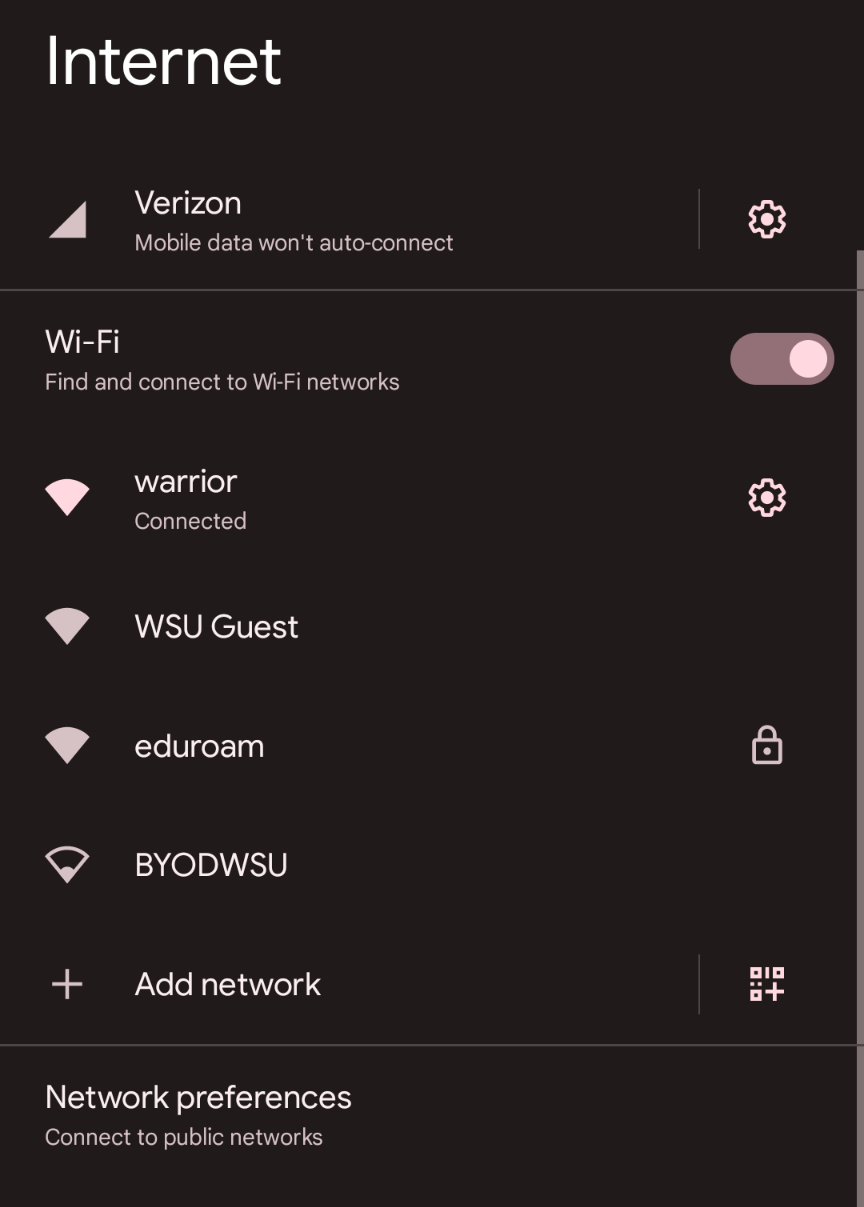
Task: Turn off the Wi-Fi switch
Action: (x=781, y=359)
